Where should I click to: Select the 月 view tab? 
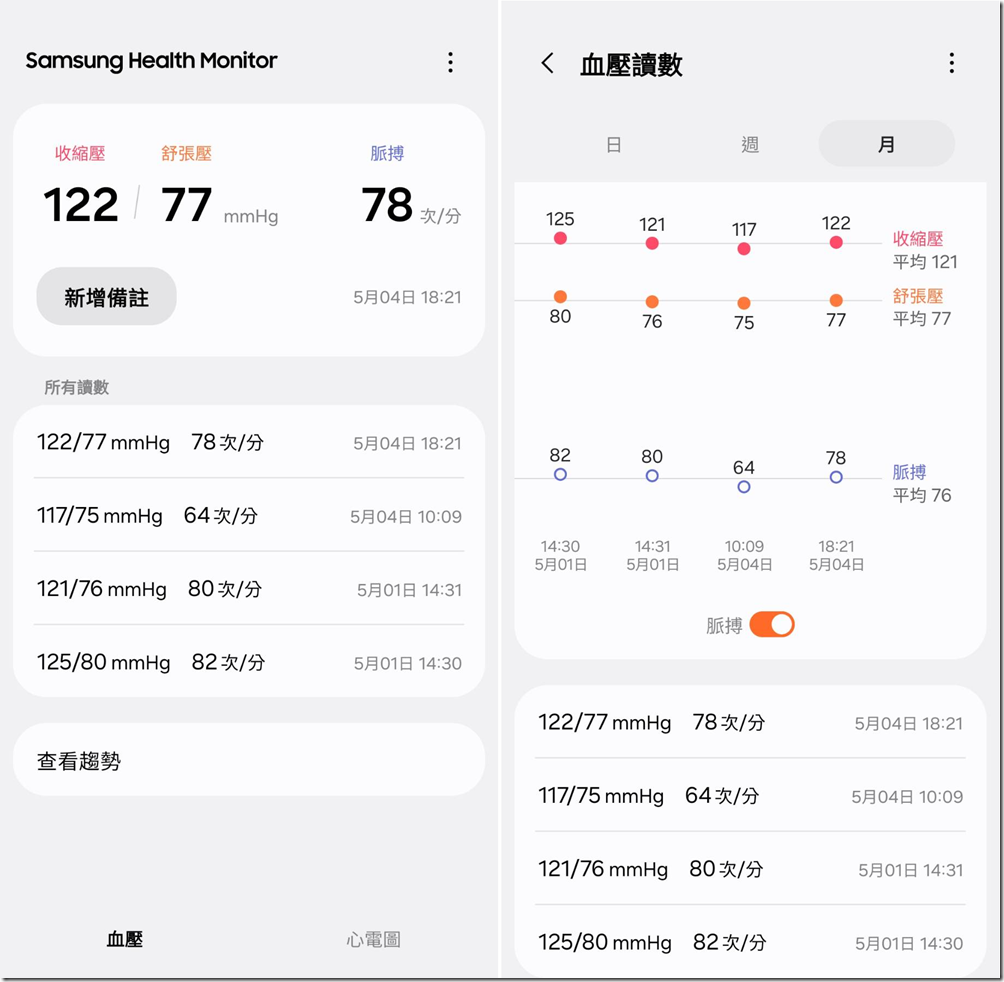(x=886, y=144)
